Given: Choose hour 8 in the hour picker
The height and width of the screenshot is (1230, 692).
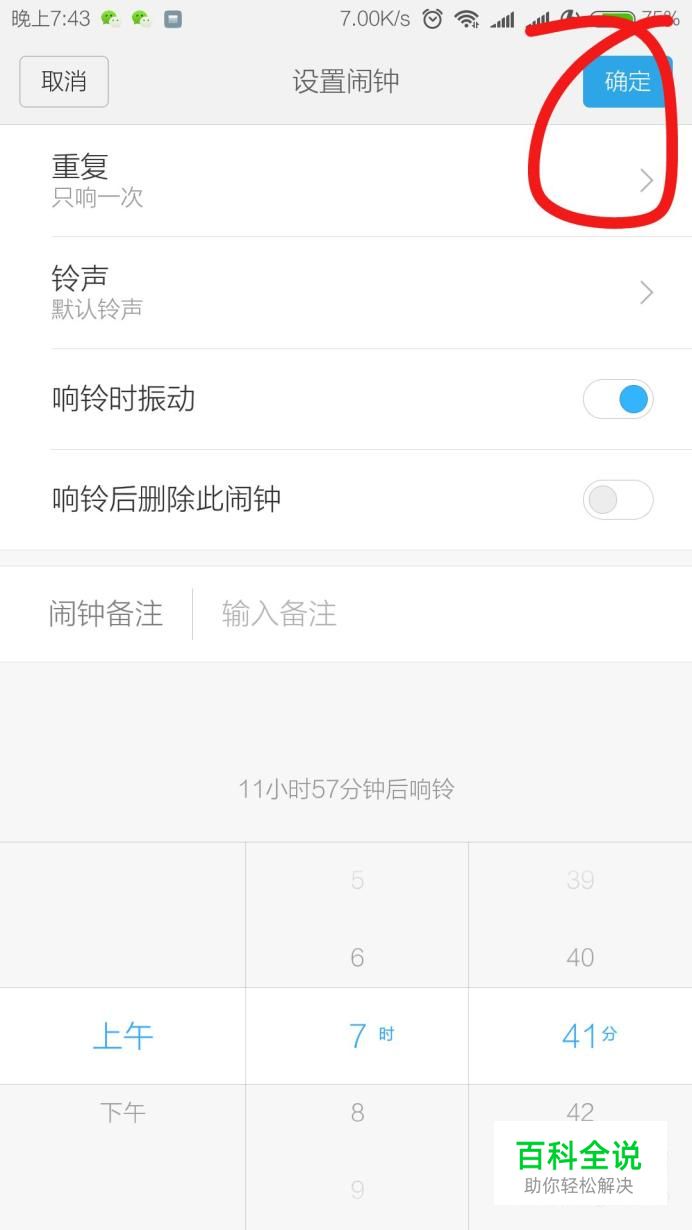Looking at the screenshot, I should click(357, 1112).
